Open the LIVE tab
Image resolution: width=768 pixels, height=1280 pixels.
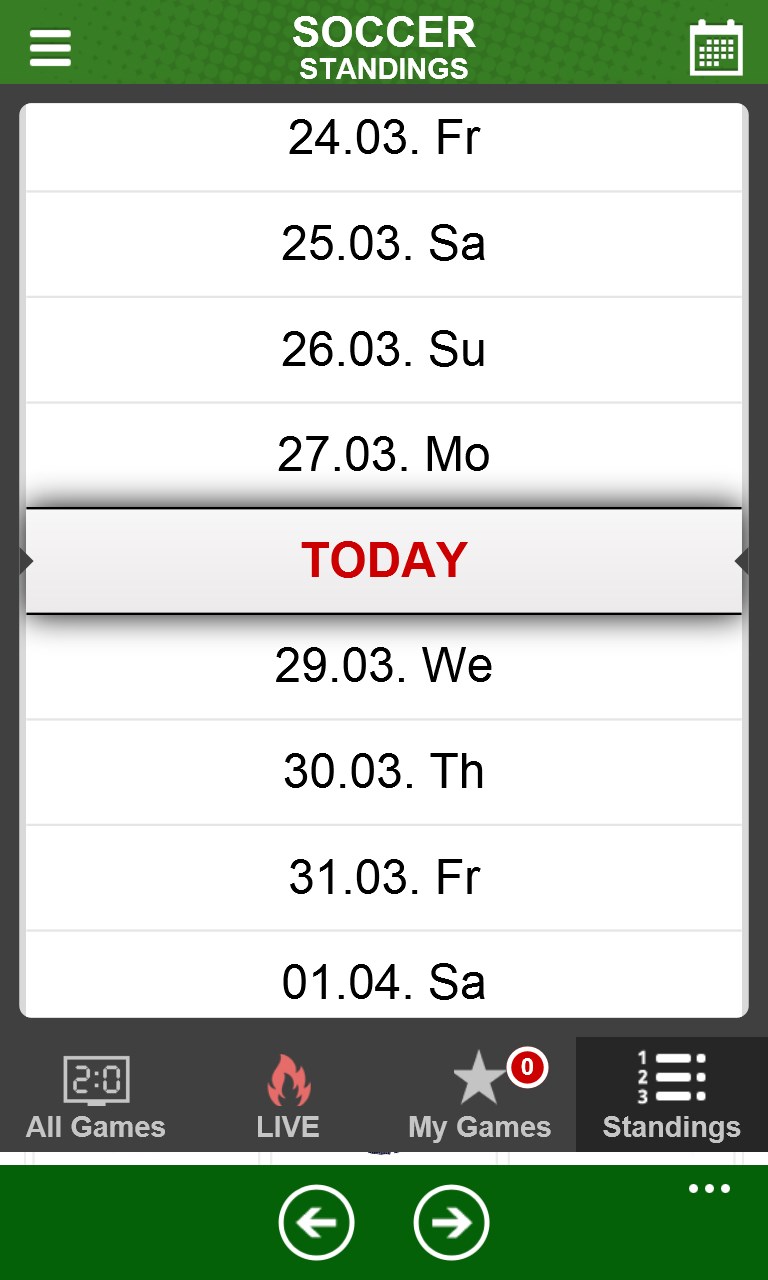point(288,1096)
